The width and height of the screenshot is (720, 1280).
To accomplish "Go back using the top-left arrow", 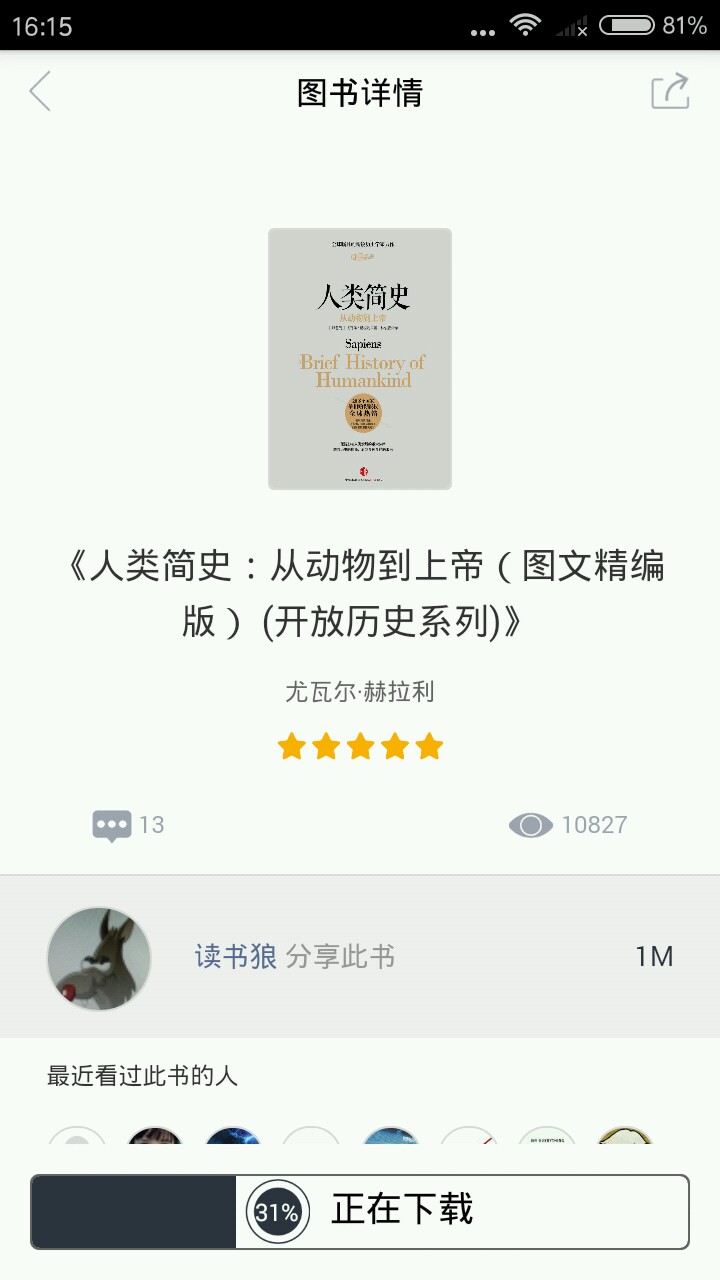I will coord(40,92).
